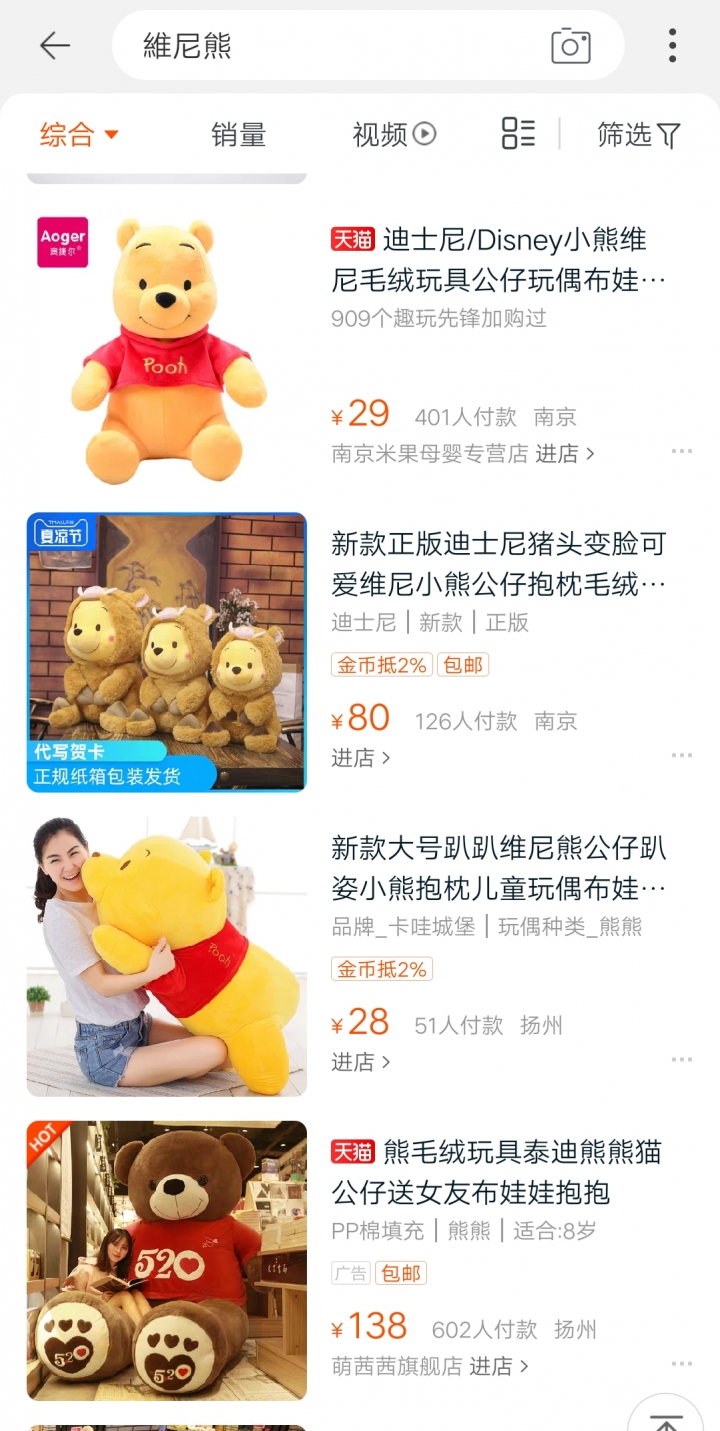Go back using the arrow icon
Image resolution: width=720 pixels, height=1431 pixels.
[54, 46]
